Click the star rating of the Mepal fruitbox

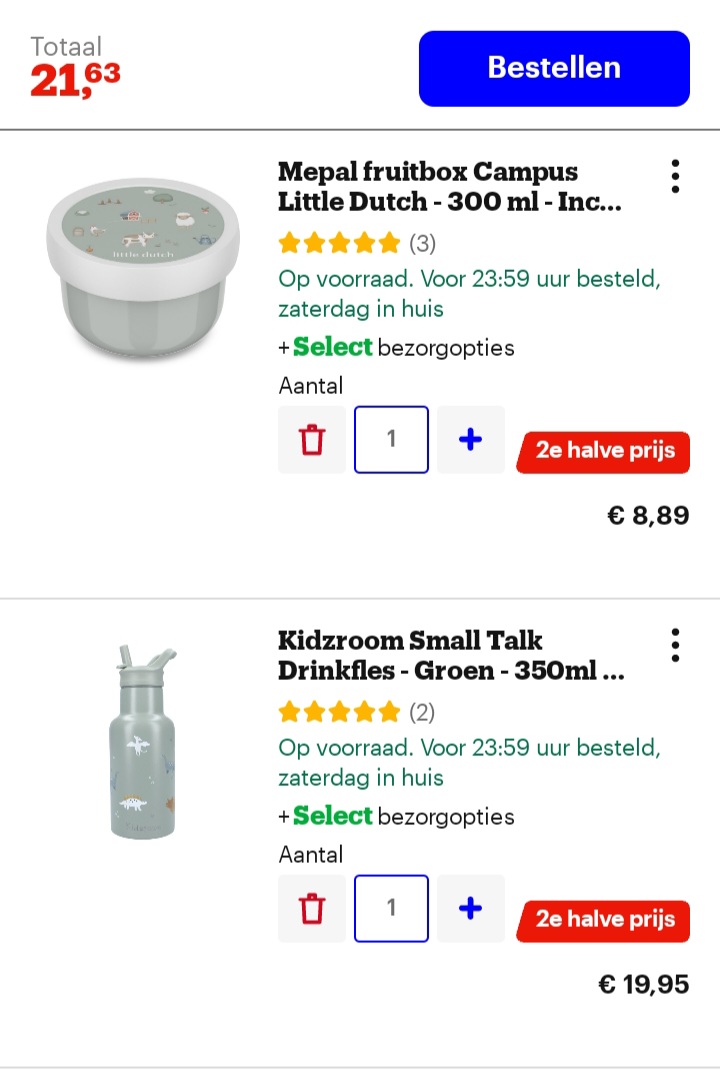pos(339,242)
